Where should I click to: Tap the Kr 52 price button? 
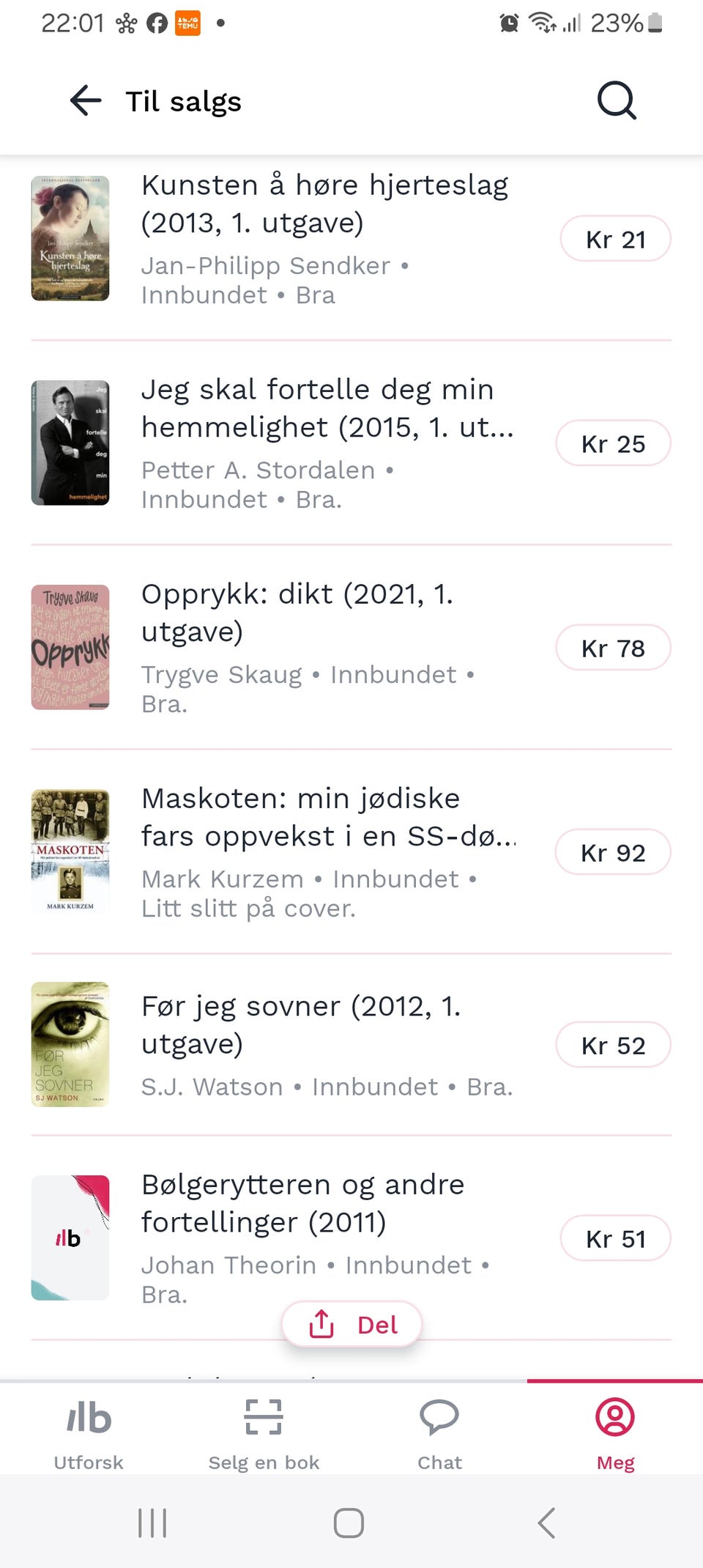coord(613,1045)
